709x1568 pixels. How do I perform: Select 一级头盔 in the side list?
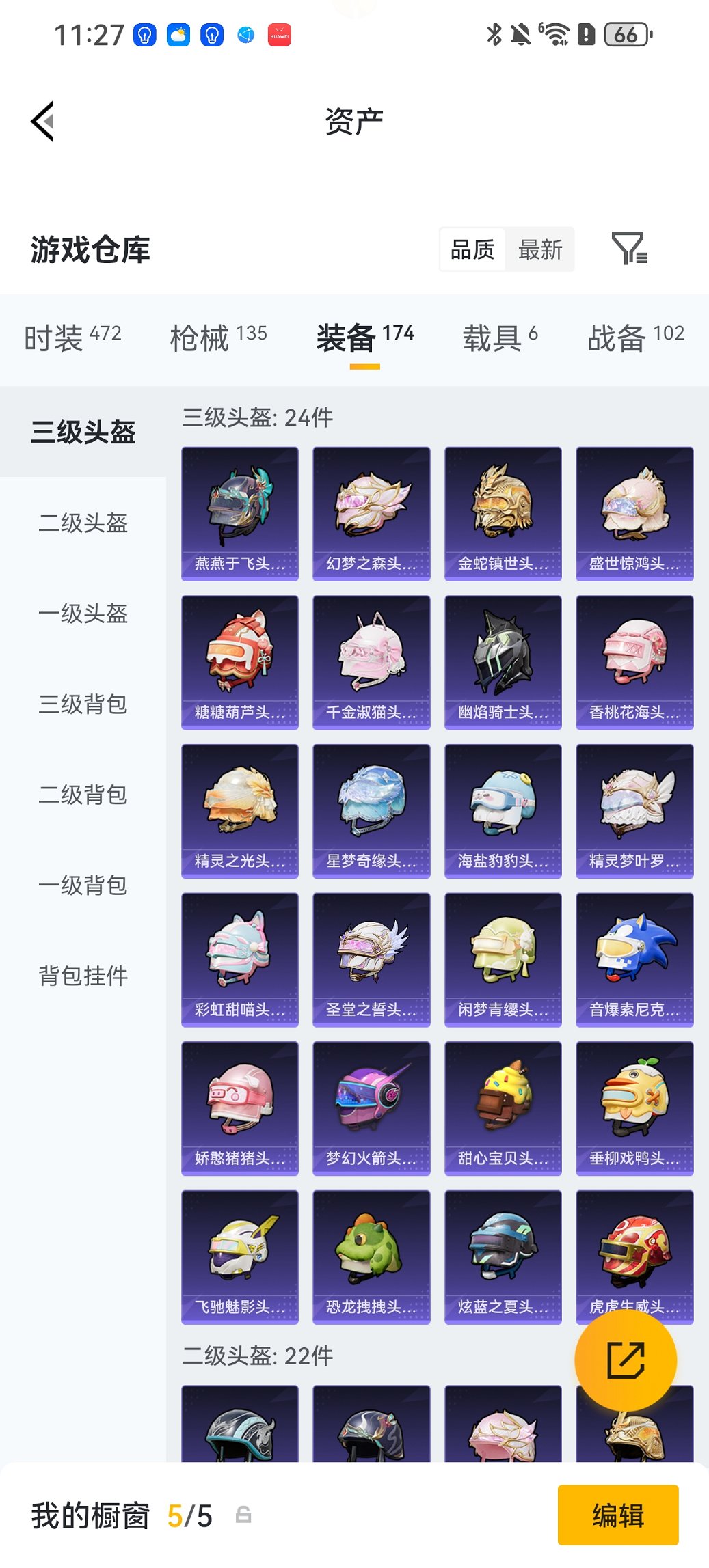(x=83, y=614)
